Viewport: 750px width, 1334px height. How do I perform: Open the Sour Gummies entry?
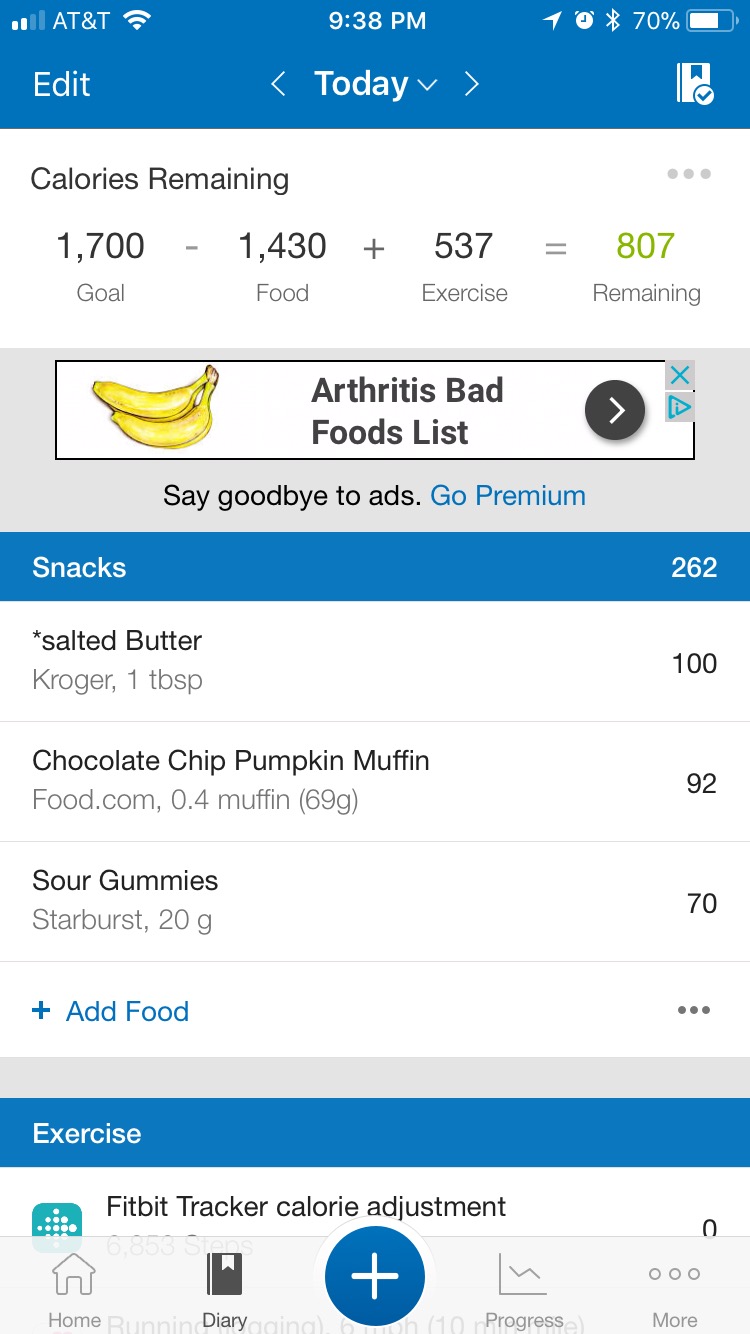(x=375, y=901)
